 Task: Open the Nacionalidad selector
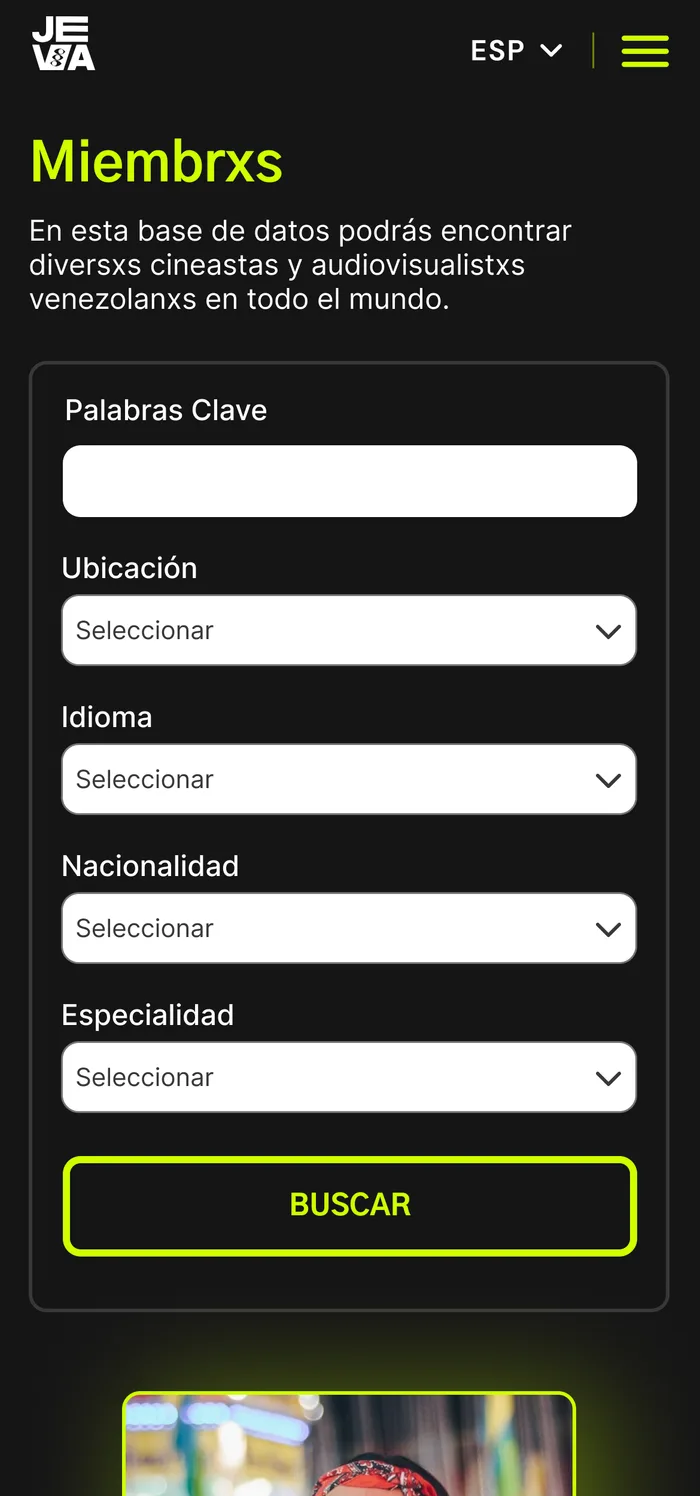(349, 928)
